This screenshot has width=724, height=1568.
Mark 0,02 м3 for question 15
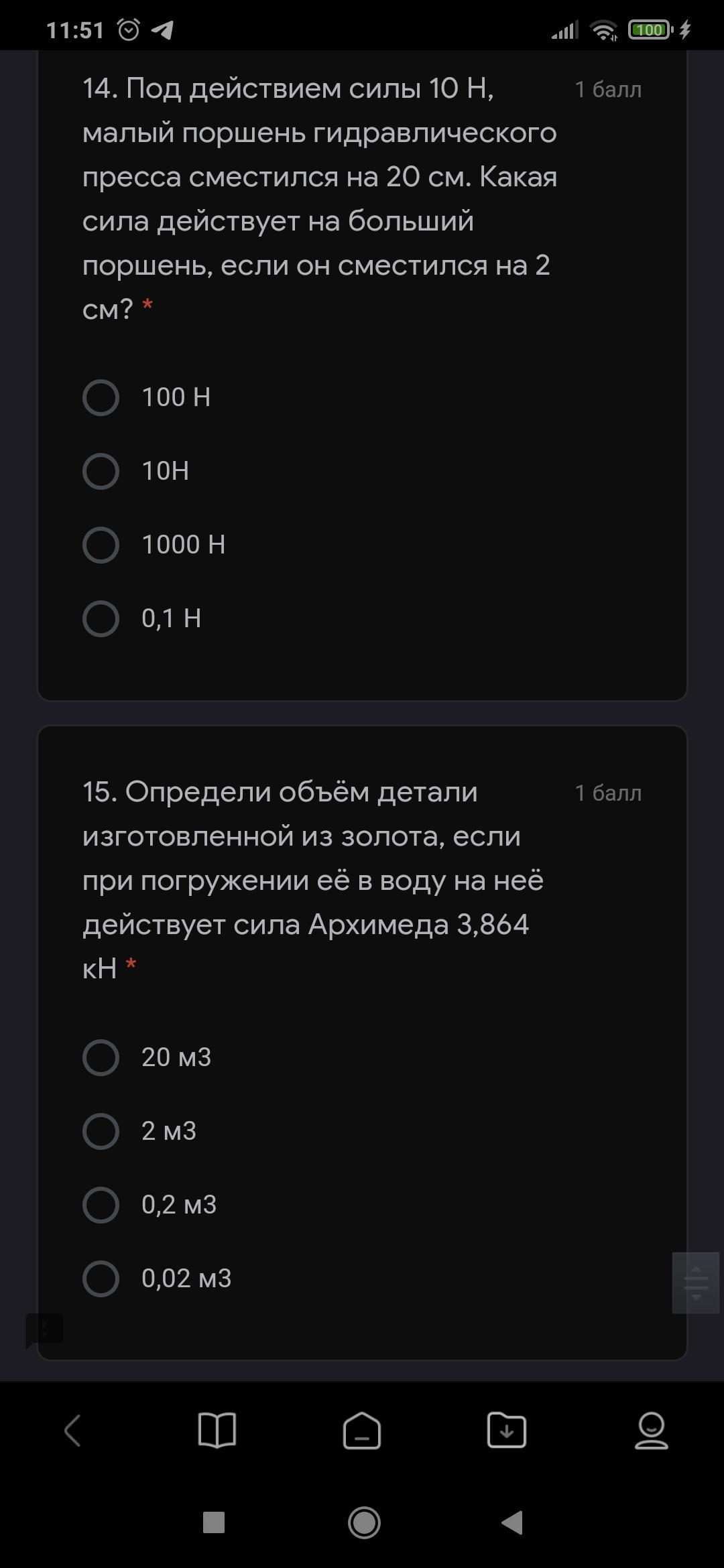click(101, 1279)
